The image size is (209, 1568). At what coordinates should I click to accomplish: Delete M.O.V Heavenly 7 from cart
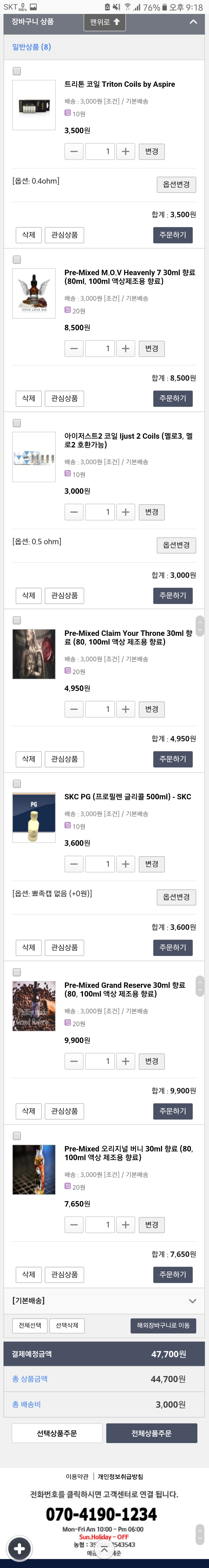pos(29,399)
